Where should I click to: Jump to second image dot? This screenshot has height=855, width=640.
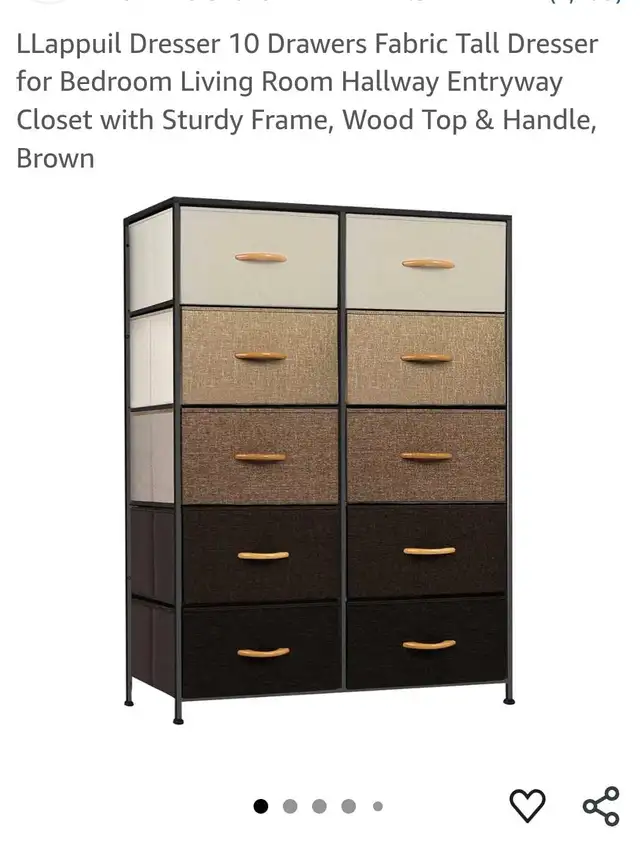click(x=290, y=806)
